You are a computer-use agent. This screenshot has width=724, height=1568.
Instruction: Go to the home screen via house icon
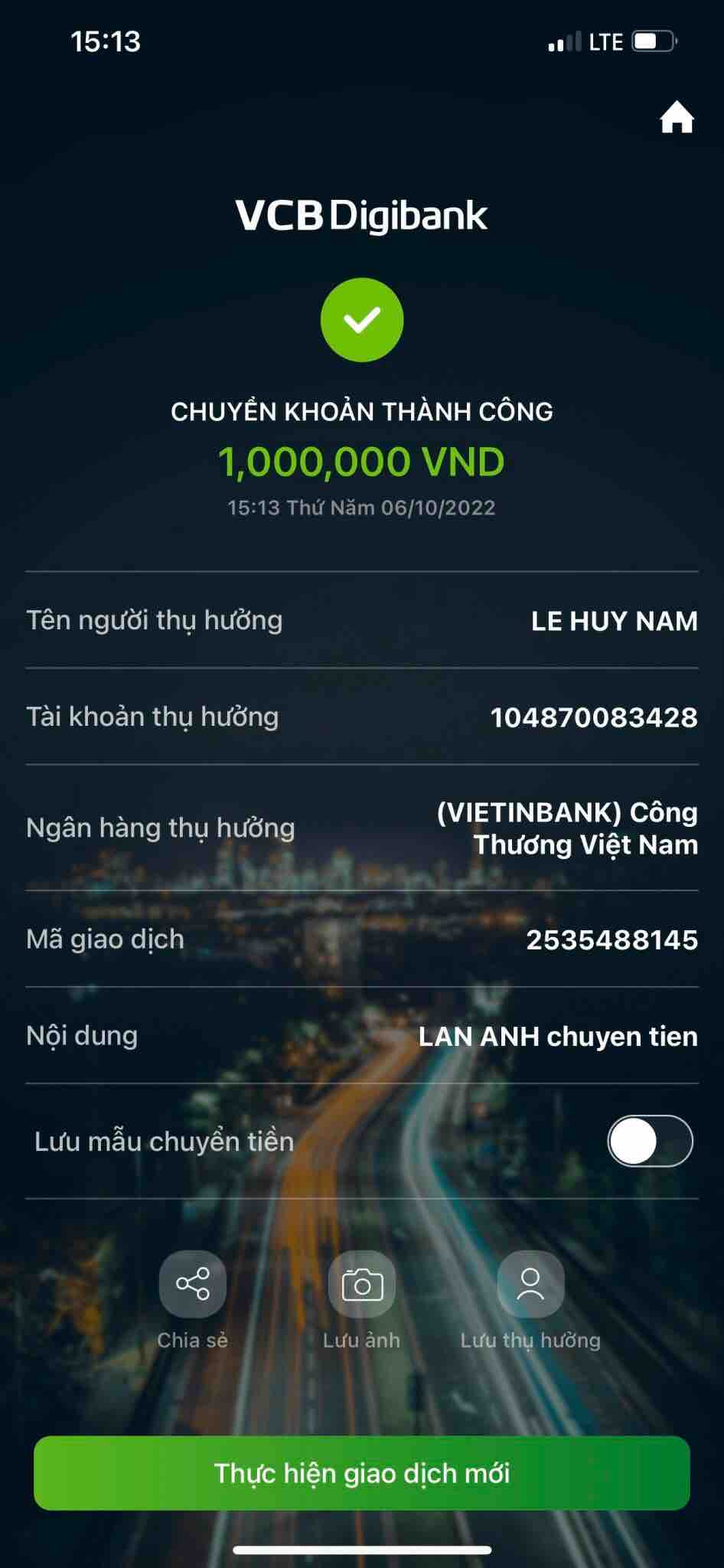click(677, 118)
